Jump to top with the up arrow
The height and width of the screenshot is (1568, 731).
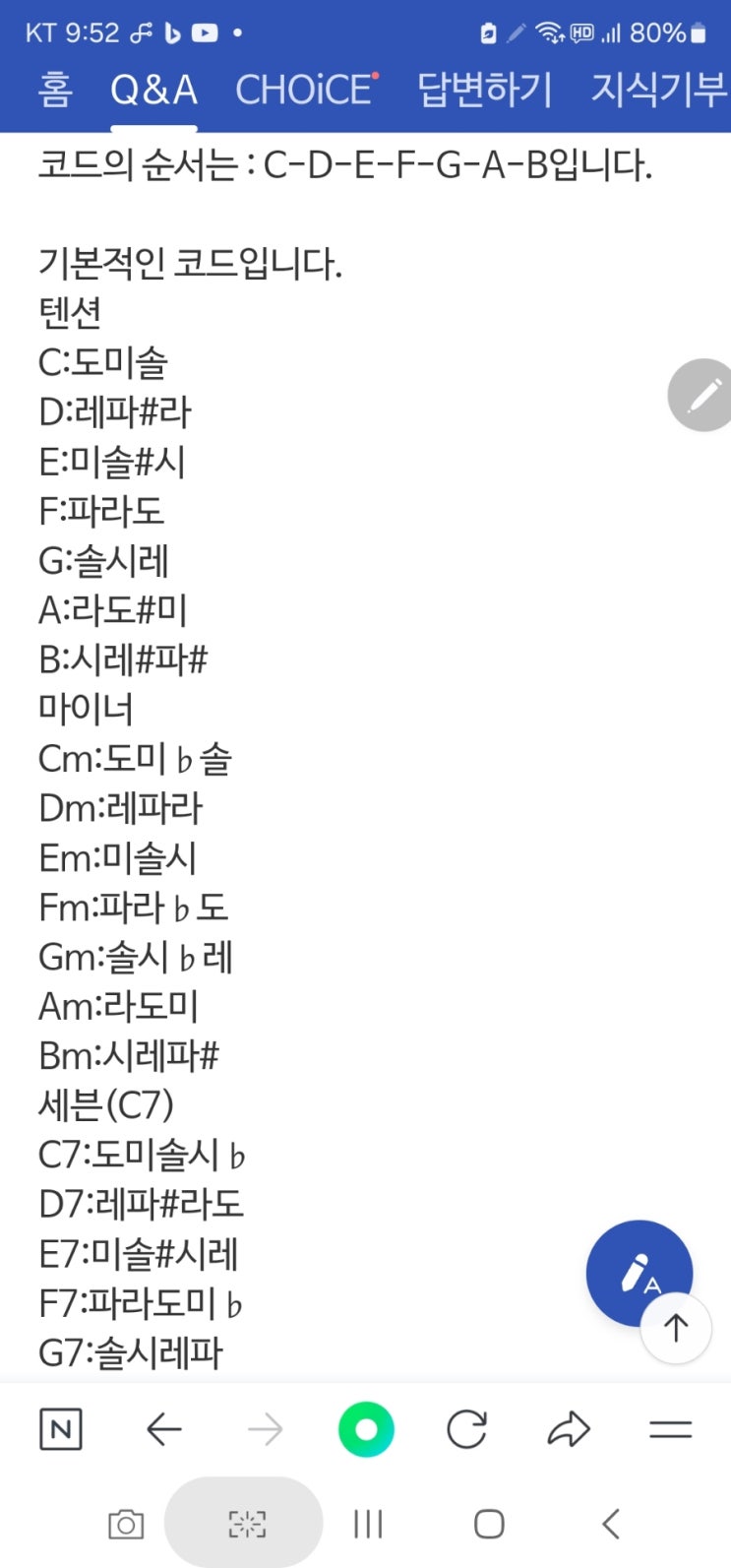click(x=676, y=1328)
